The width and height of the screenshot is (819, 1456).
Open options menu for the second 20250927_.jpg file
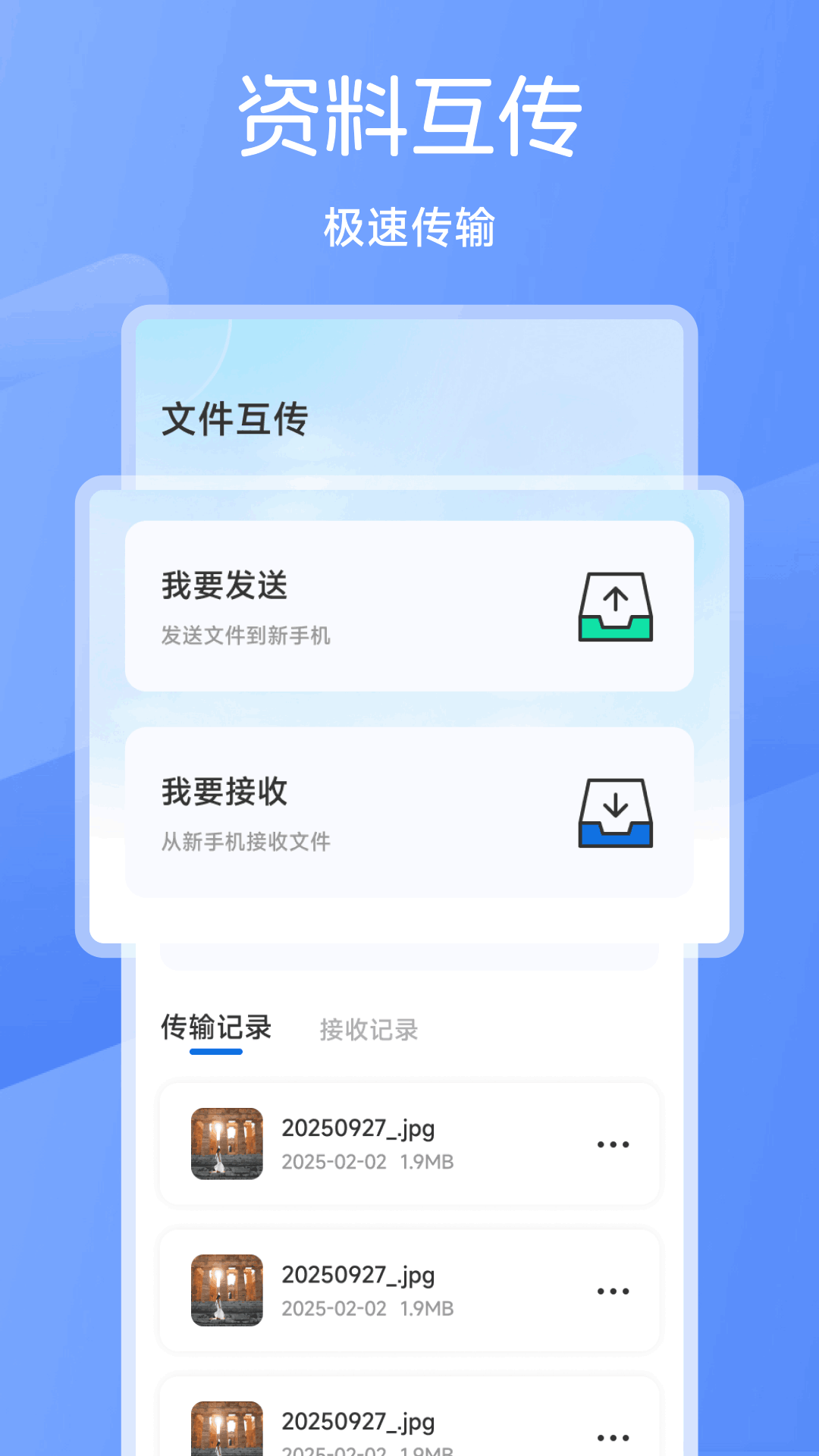[613, 1291]
